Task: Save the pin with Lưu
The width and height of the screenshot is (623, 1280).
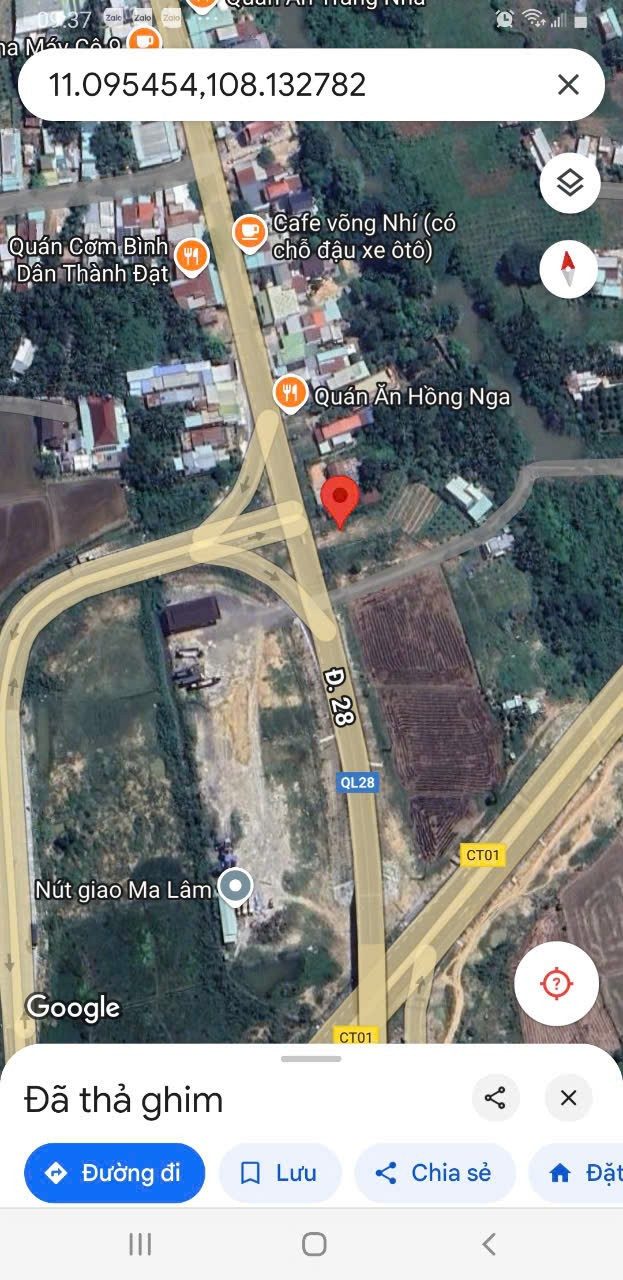Action: pyautogui.click(x=280, y=1173)
